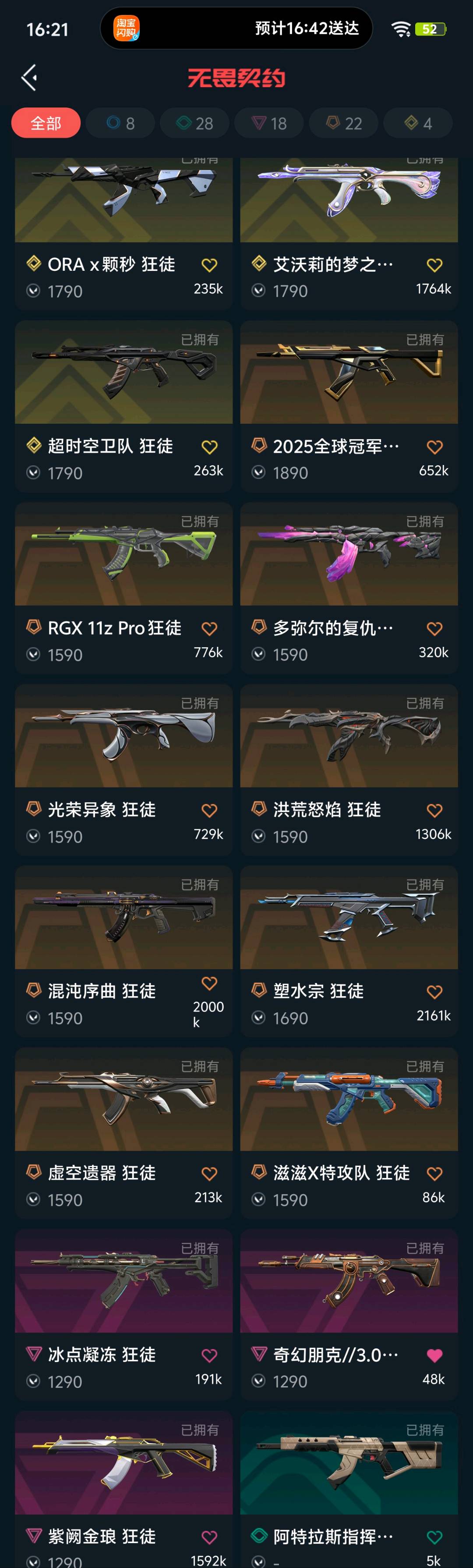Switch to the tier tab showing 22

pos(343,124)
